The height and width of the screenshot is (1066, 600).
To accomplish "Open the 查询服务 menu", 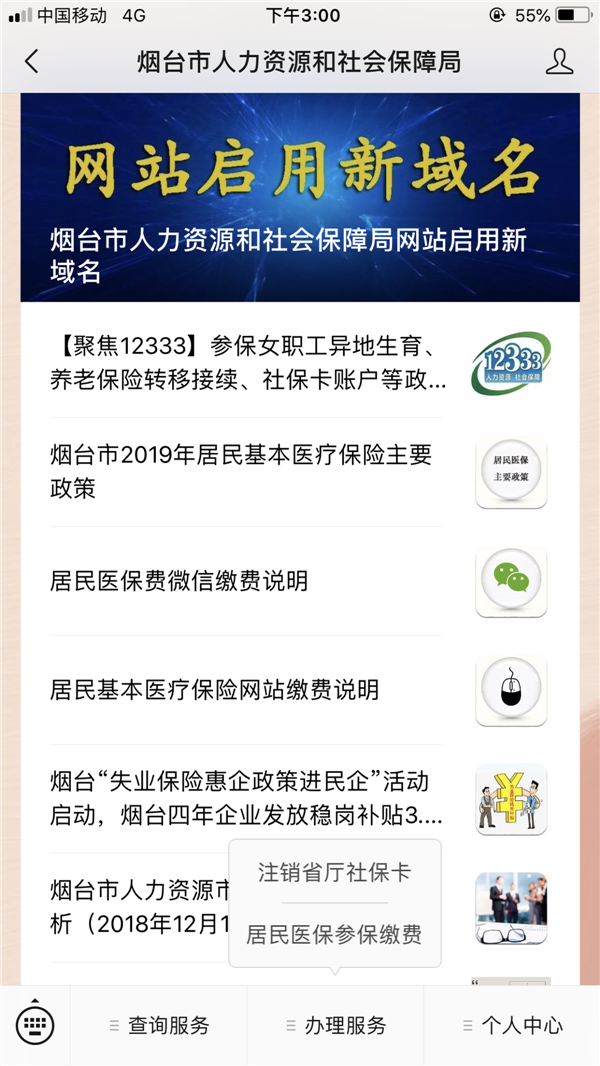I will tap(160, 1026).
